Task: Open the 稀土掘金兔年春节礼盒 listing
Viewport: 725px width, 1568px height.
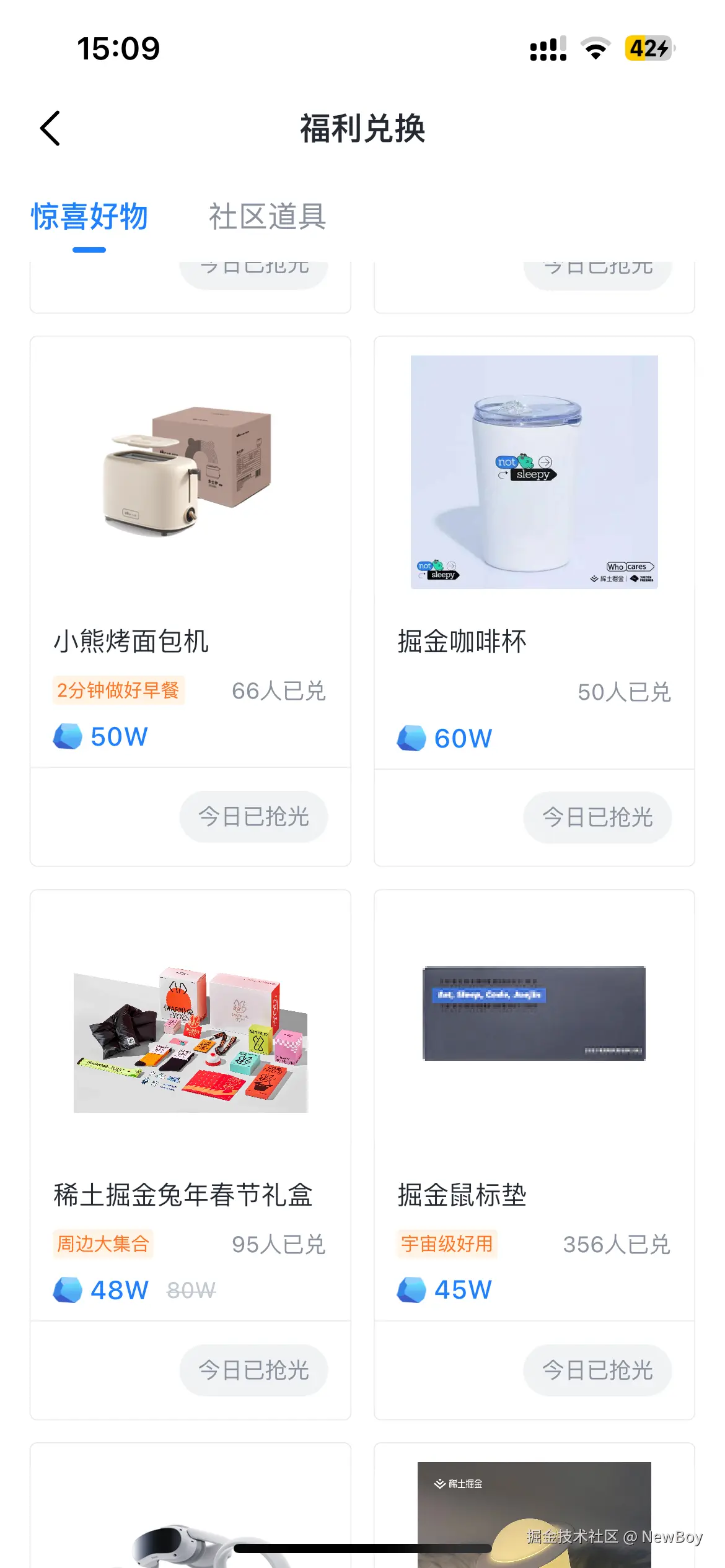Action: [183, 1195]
